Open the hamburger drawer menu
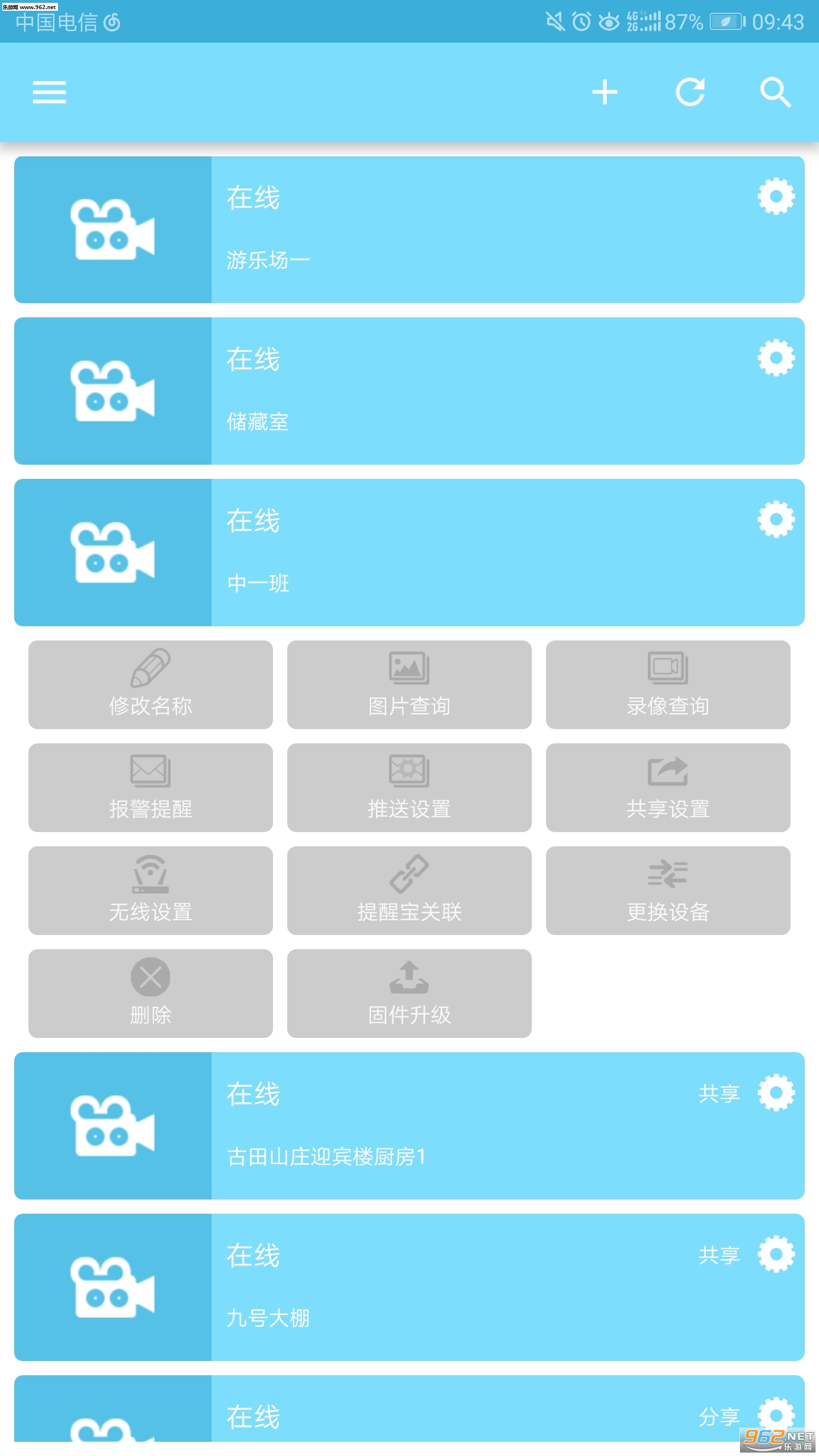This screenshot has height=1456, width=819. coord(49,92)
